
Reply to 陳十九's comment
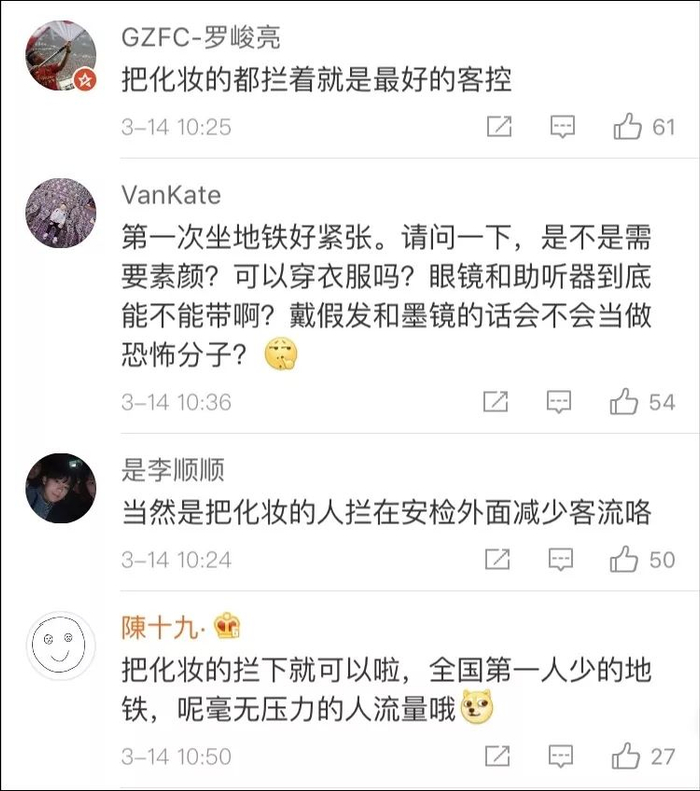point(560,756)
